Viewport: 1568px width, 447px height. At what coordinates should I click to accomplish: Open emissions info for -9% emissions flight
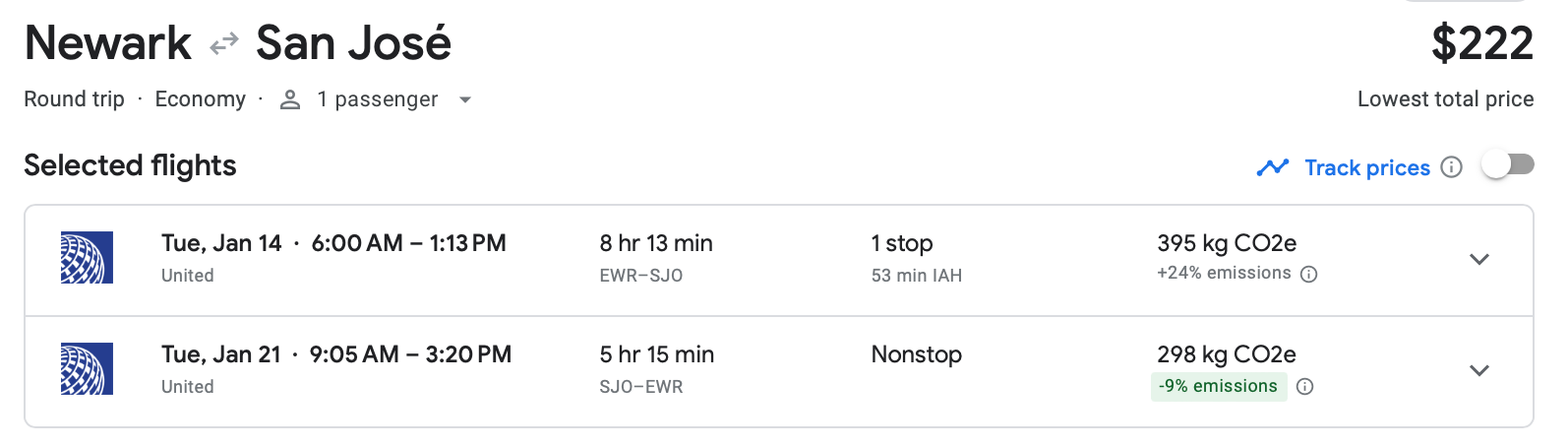click(x=1304, y=386)
